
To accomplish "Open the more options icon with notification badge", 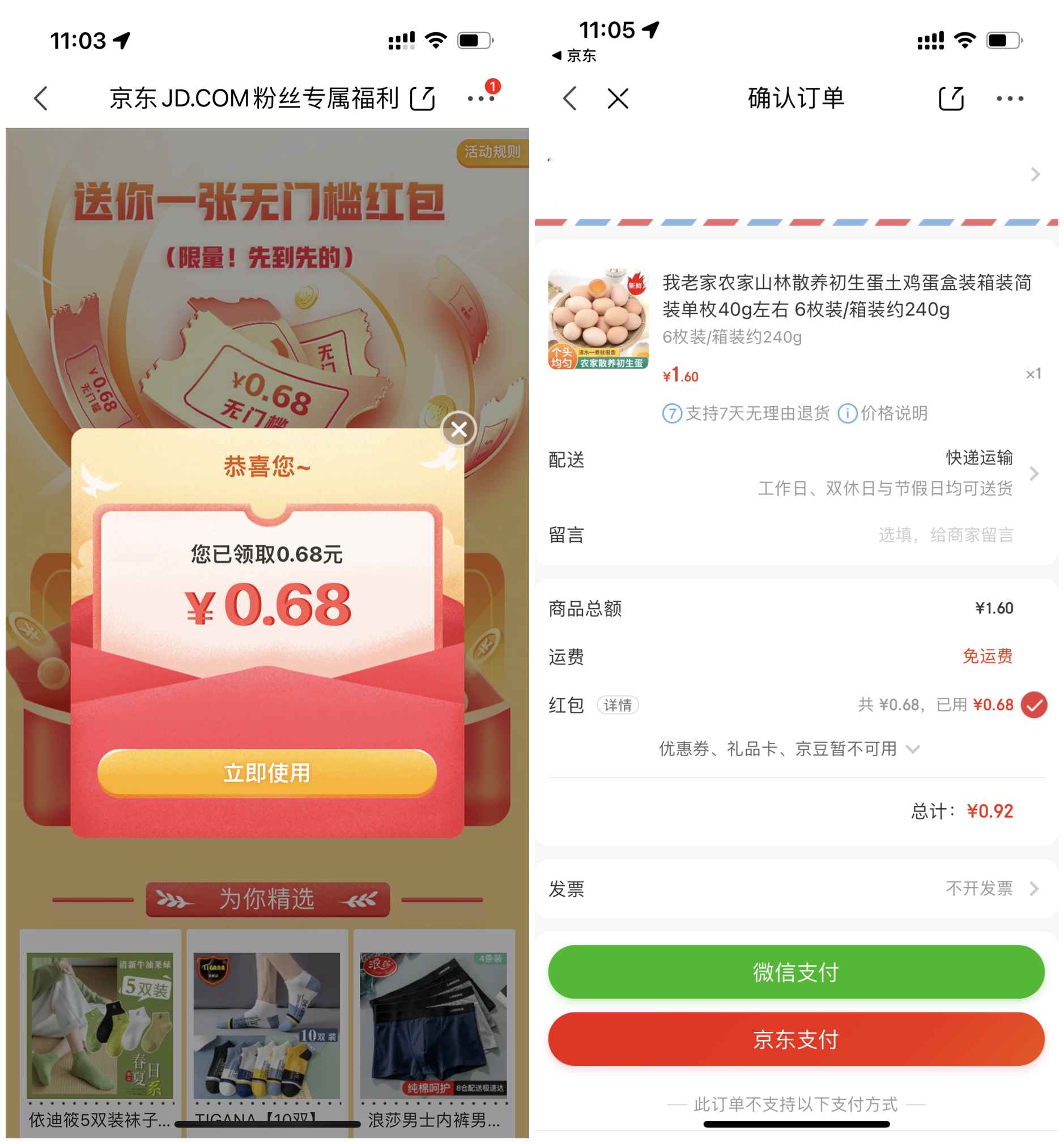I will pos(482,99).
